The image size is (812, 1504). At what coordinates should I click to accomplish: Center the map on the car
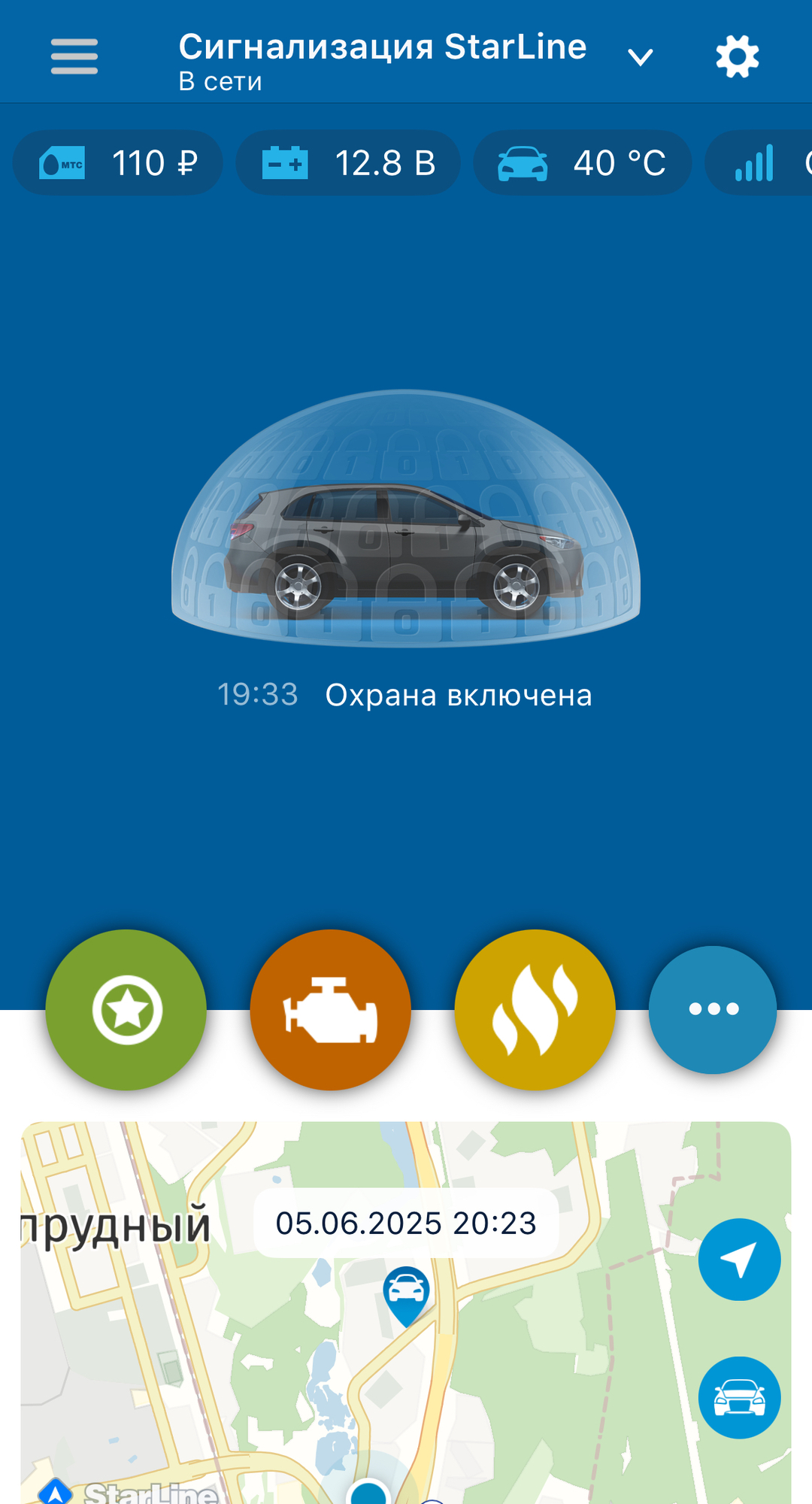click(x=740, y=1398)
